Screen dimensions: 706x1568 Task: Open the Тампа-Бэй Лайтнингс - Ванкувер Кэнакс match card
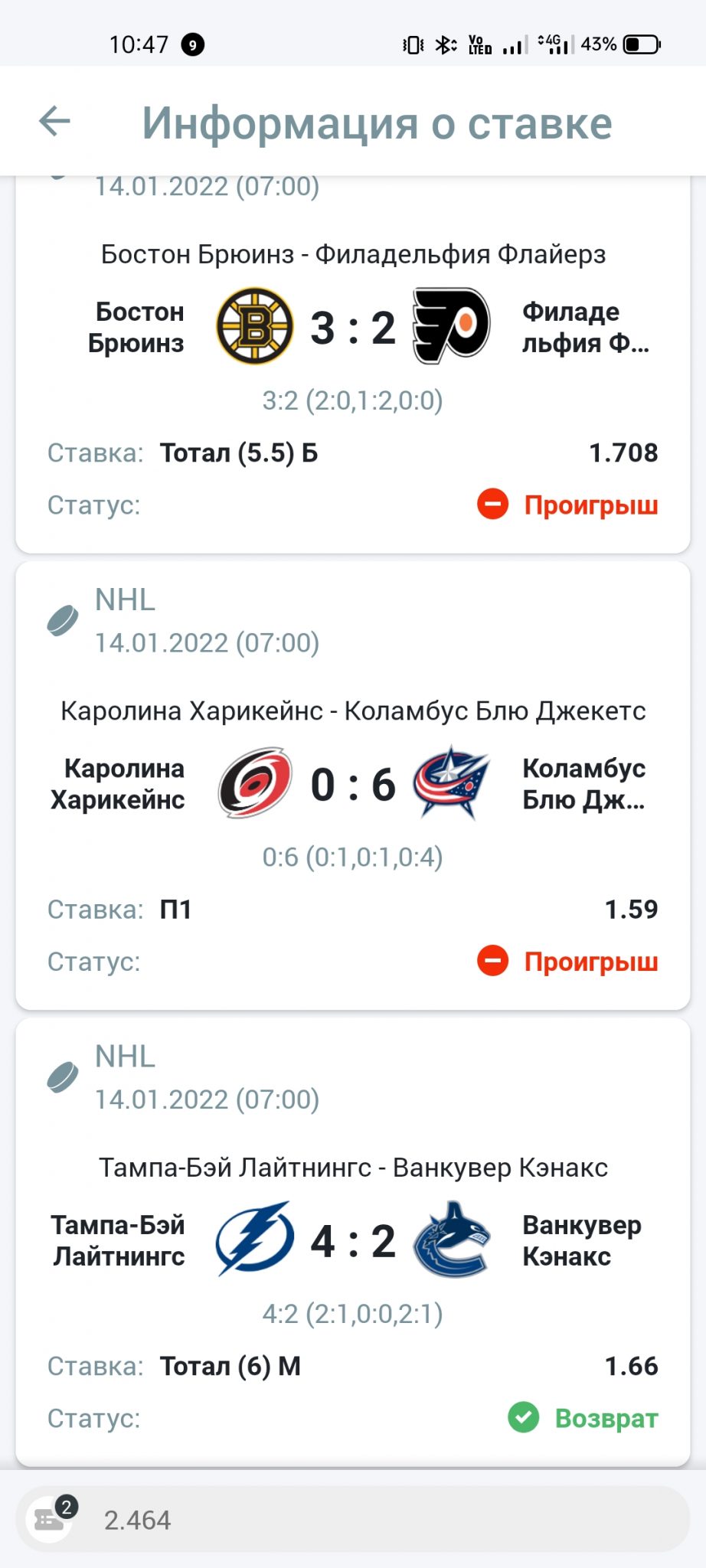(x=353, y=1242)
